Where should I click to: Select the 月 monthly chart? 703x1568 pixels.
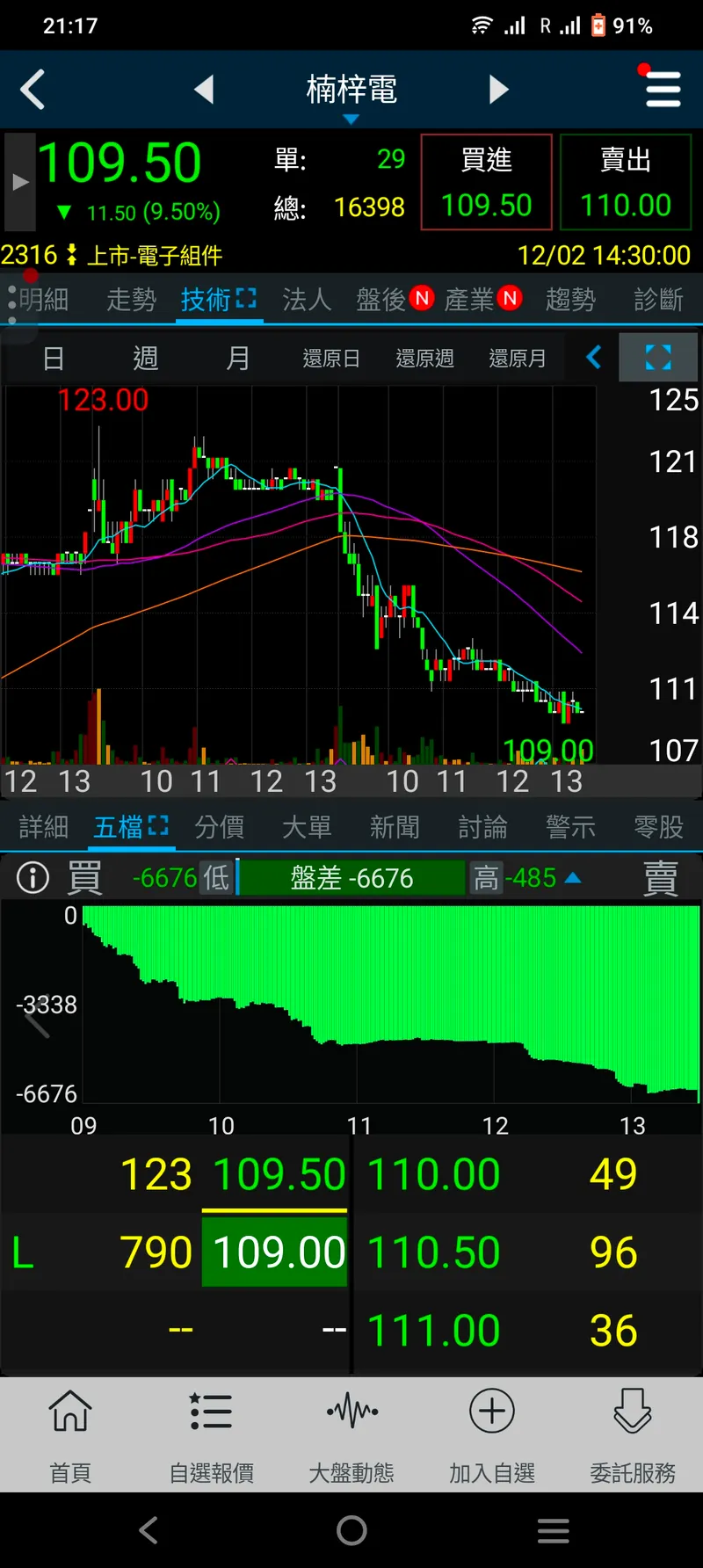(238, 358)
